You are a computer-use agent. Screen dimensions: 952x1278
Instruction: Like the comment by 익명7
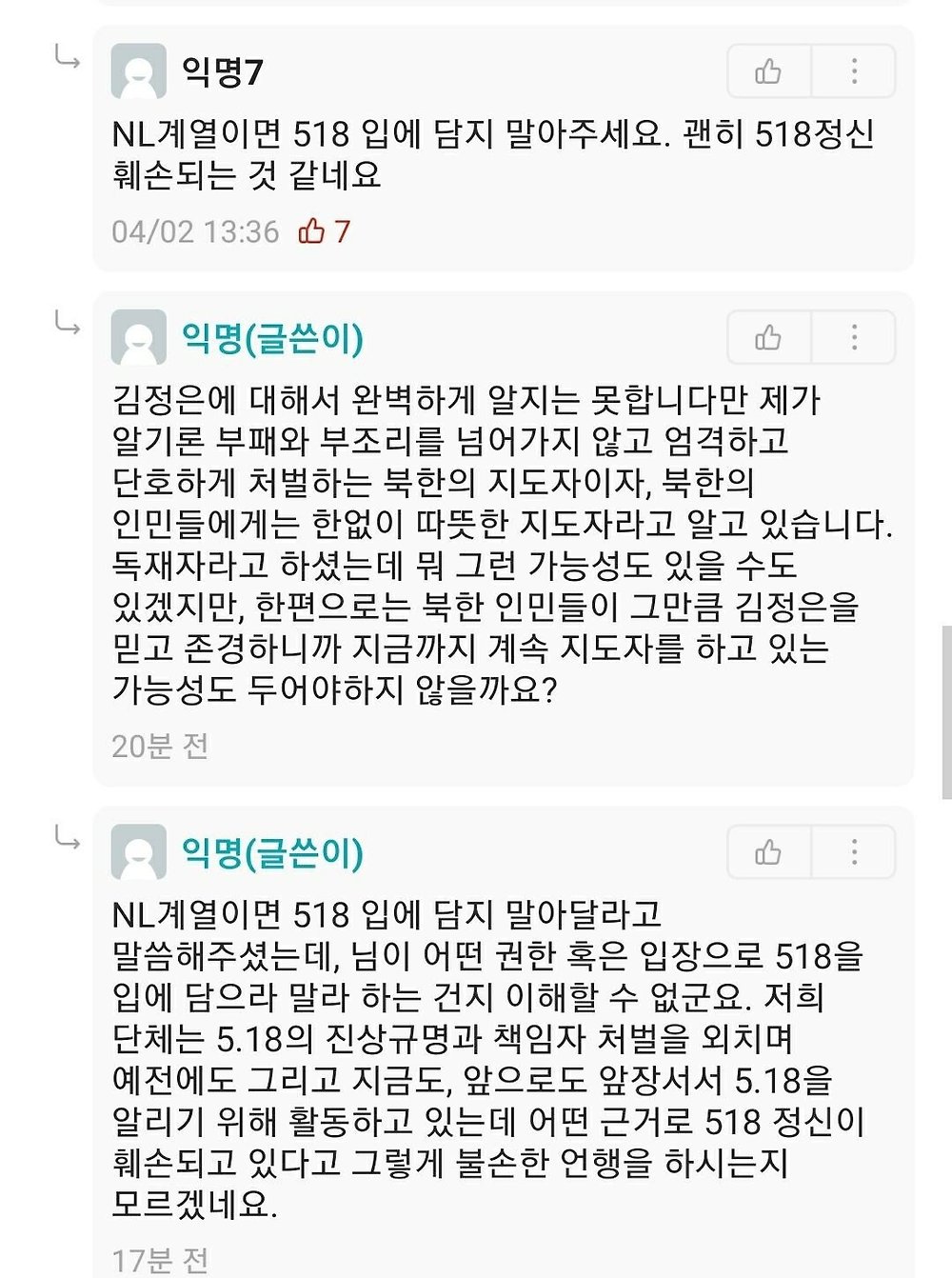point(768,71)
